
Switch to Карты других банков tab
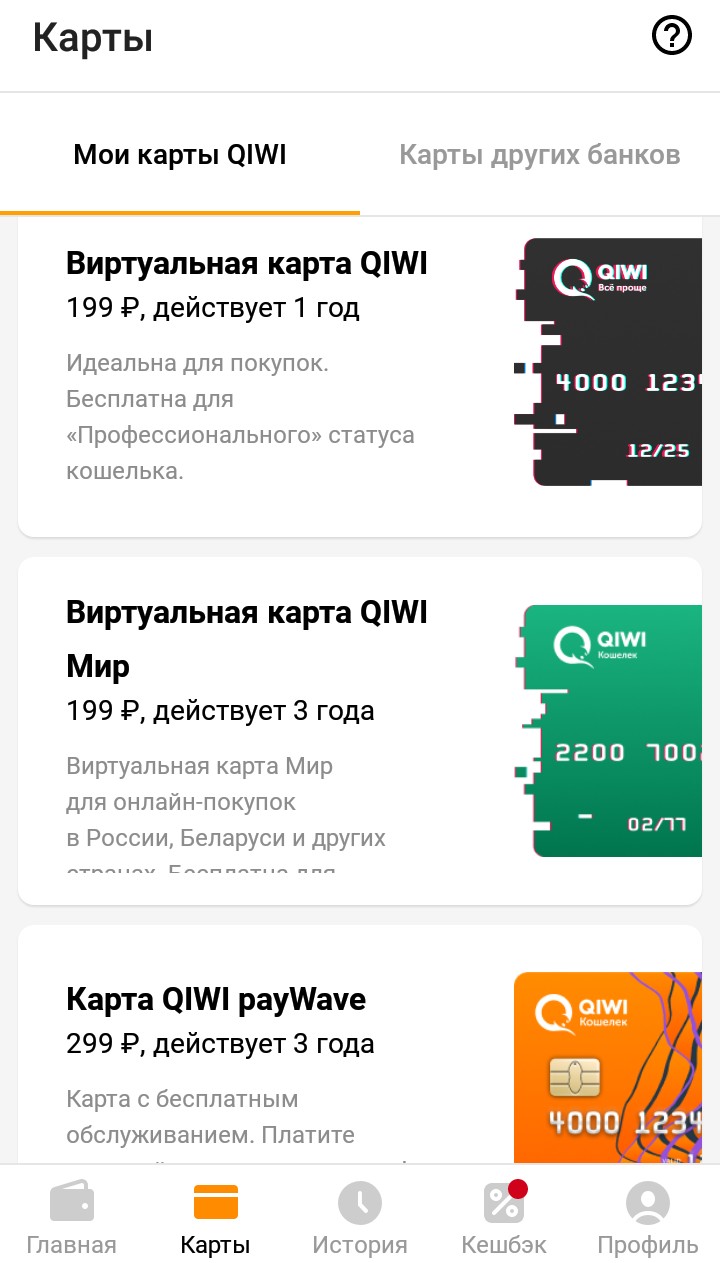coord(540,155)
